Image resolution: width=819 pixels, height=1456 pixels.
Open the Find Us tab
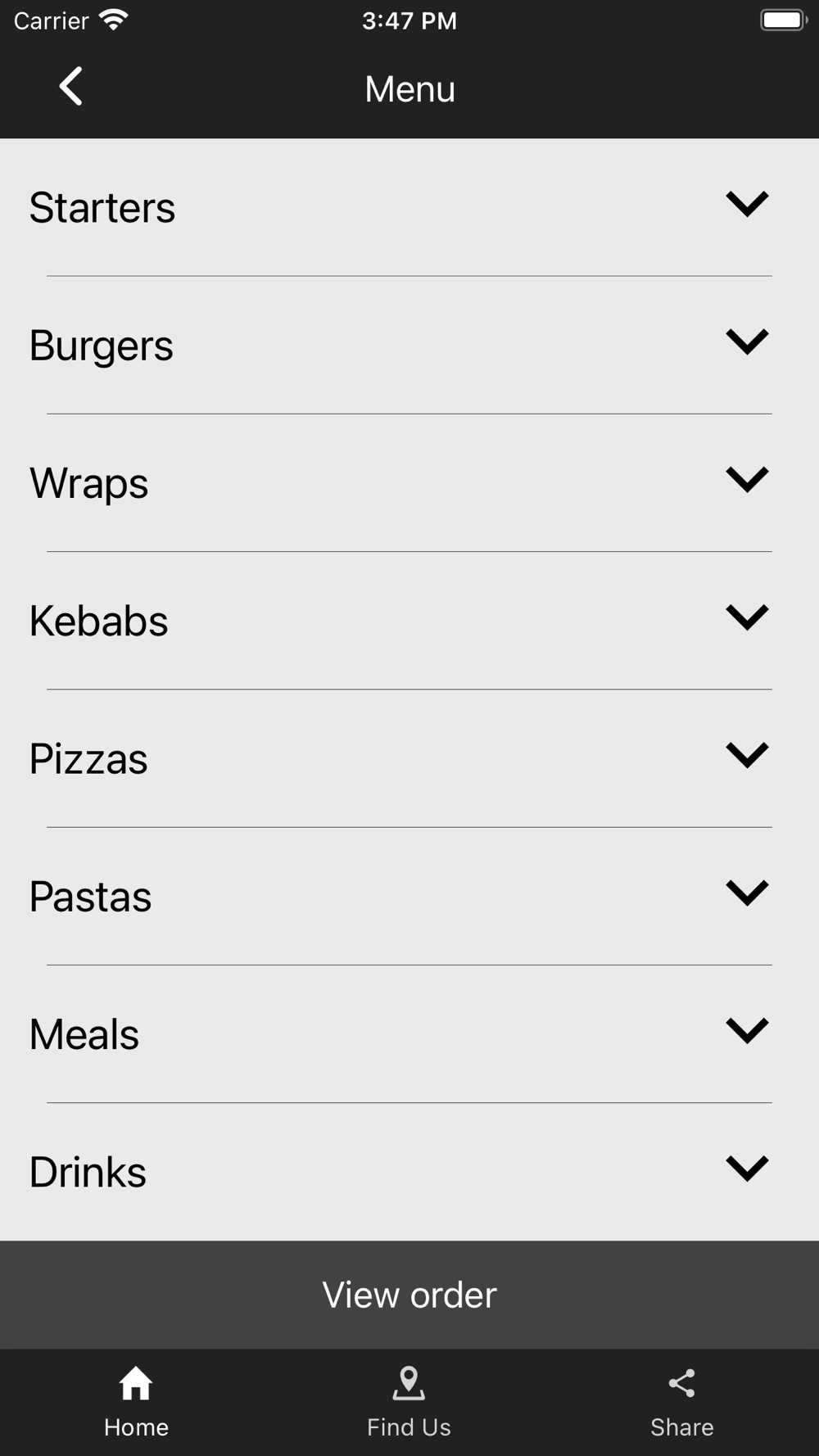click(409, 1402)
